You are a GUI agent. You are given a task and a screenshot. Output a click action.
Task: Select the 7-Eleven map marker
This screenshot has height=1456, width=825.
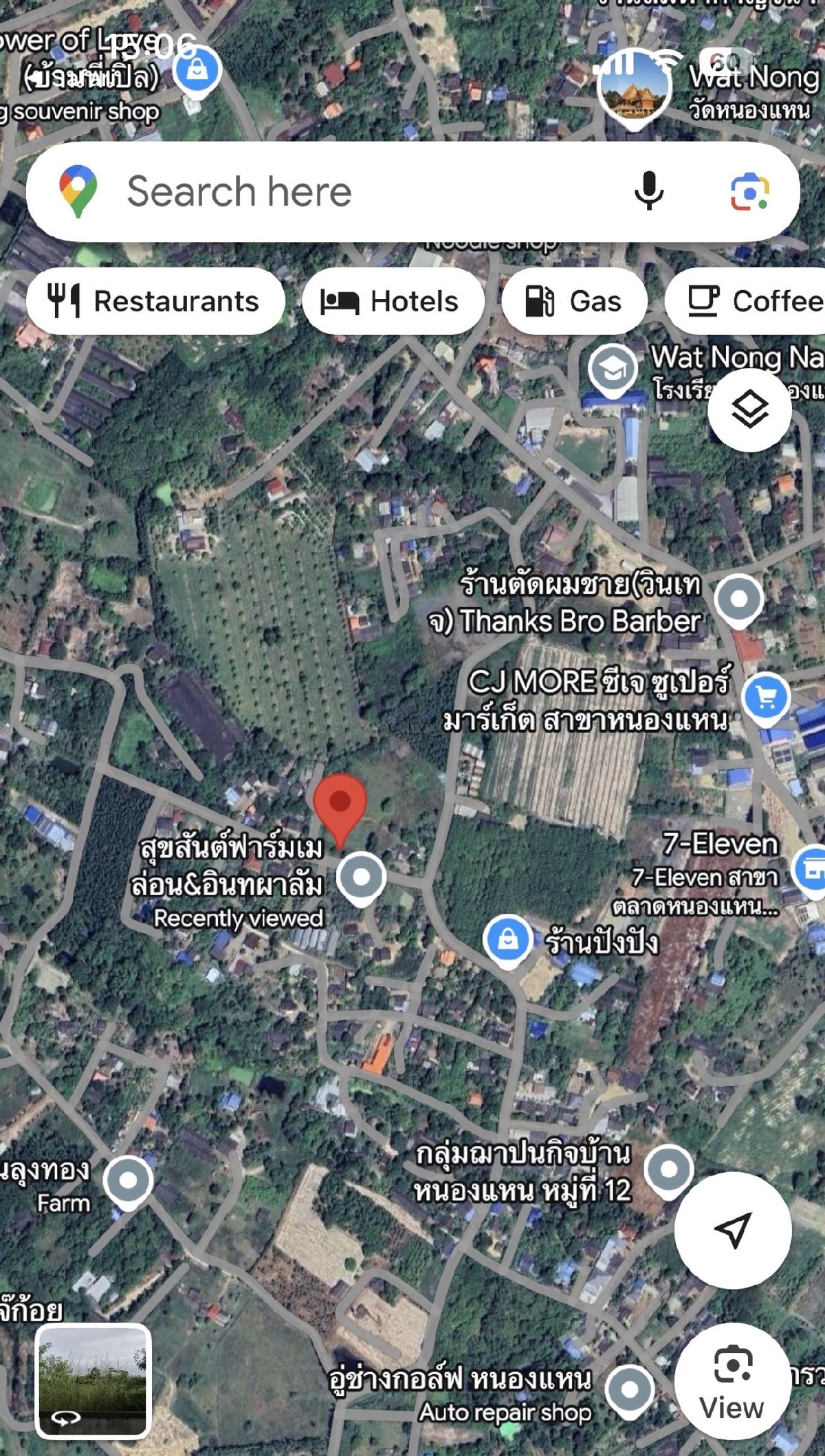pos(811,870)
